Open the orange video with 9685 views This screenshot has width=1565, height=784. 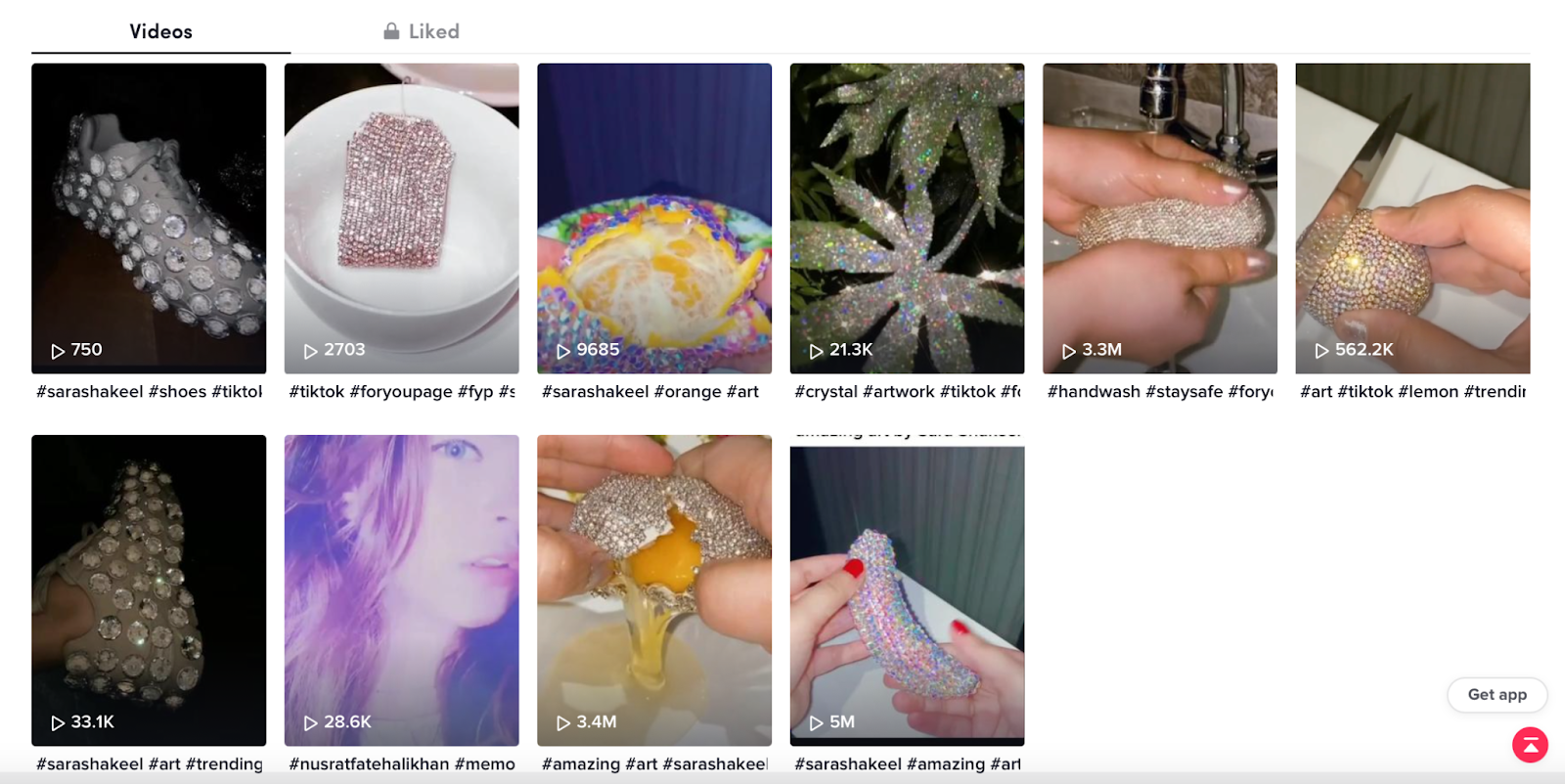[654, 218]
